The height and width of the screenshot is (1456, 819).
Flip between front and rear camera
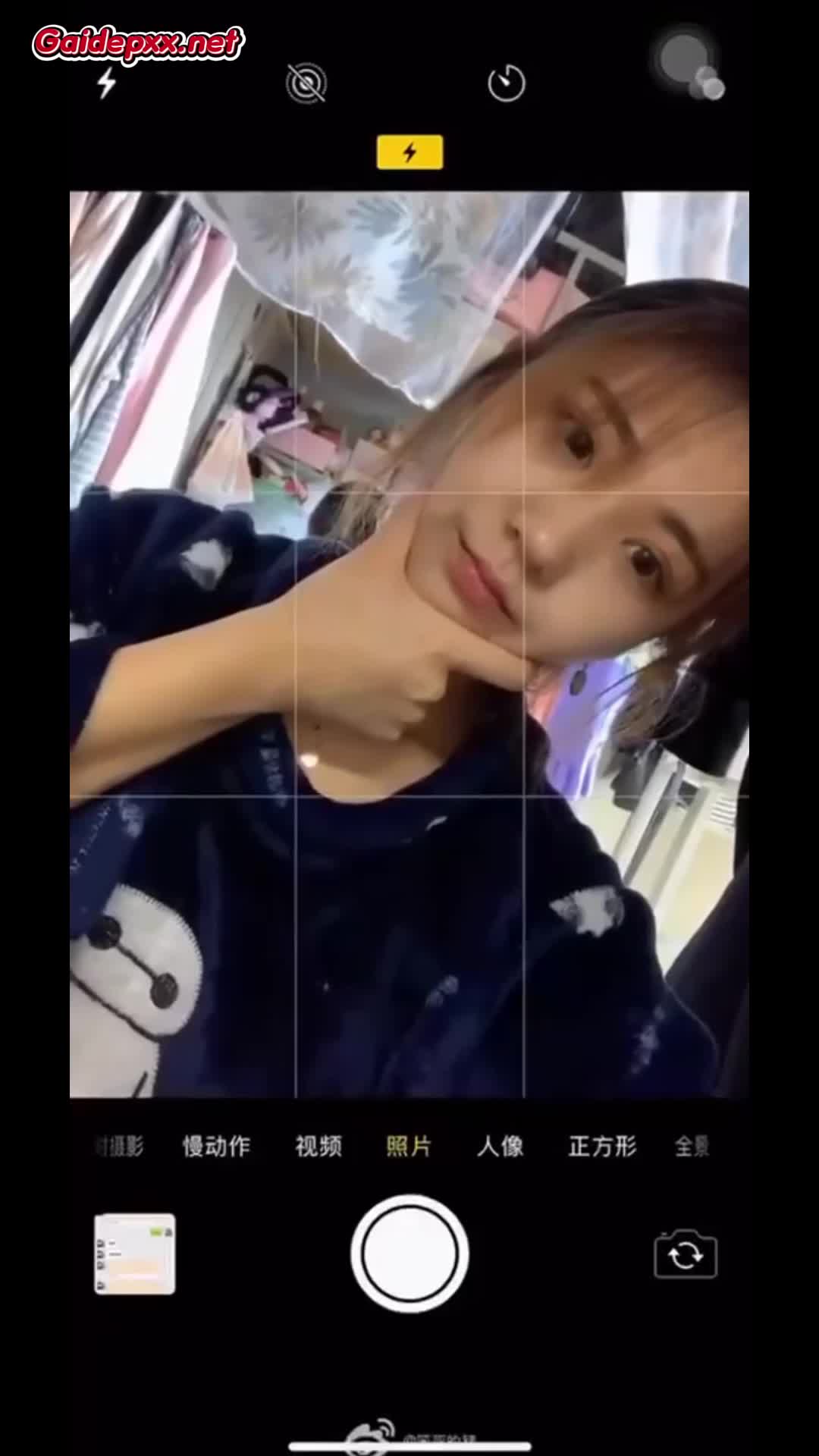(686, 1255)
